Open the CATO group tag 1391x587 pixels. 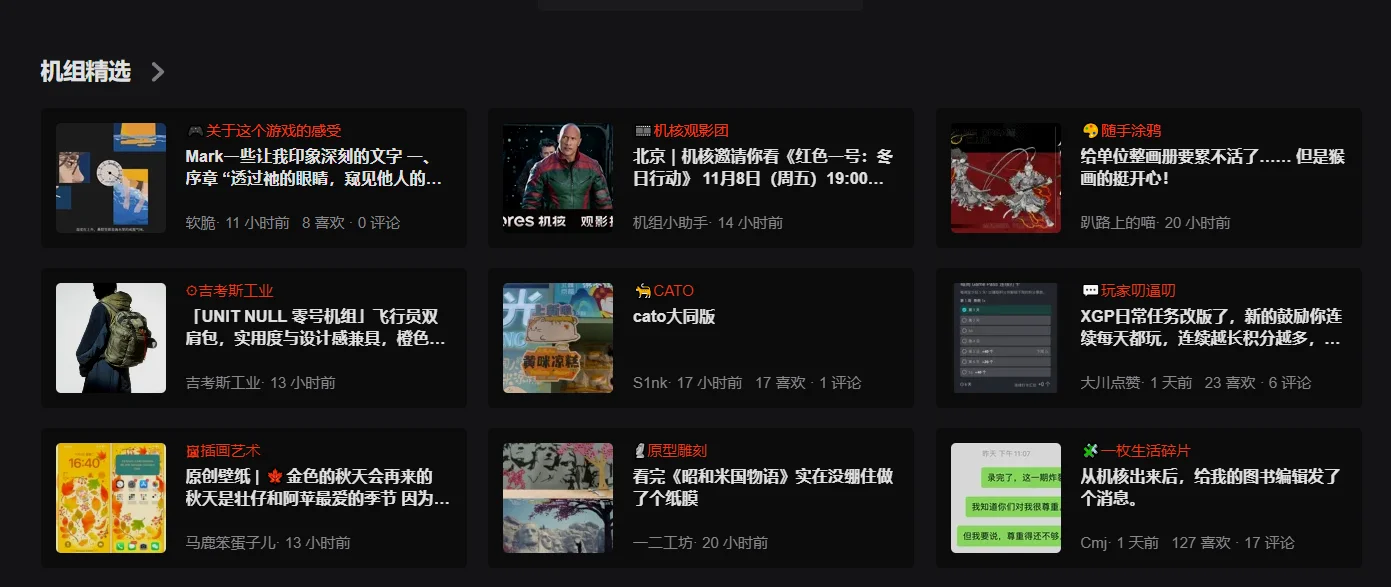pyautogui.click(x=673, y=291)
